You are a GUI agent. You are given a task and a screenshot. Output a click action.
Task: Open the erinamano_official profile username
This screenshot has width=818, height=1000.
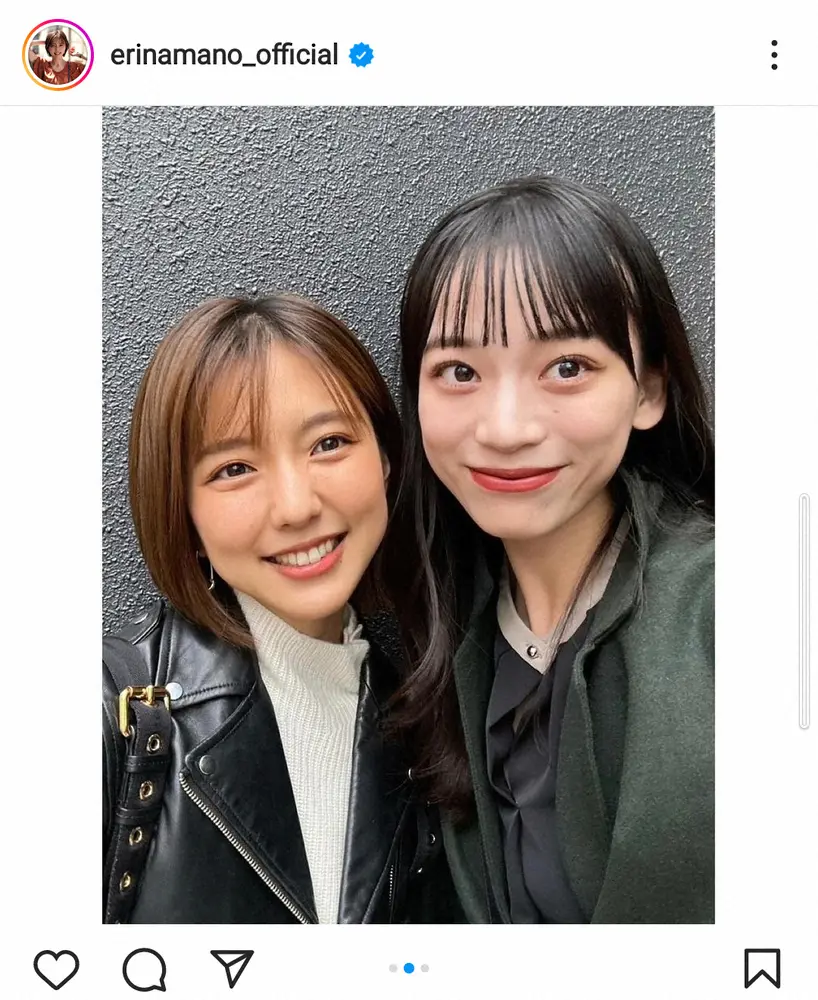[x=224, y=55]
